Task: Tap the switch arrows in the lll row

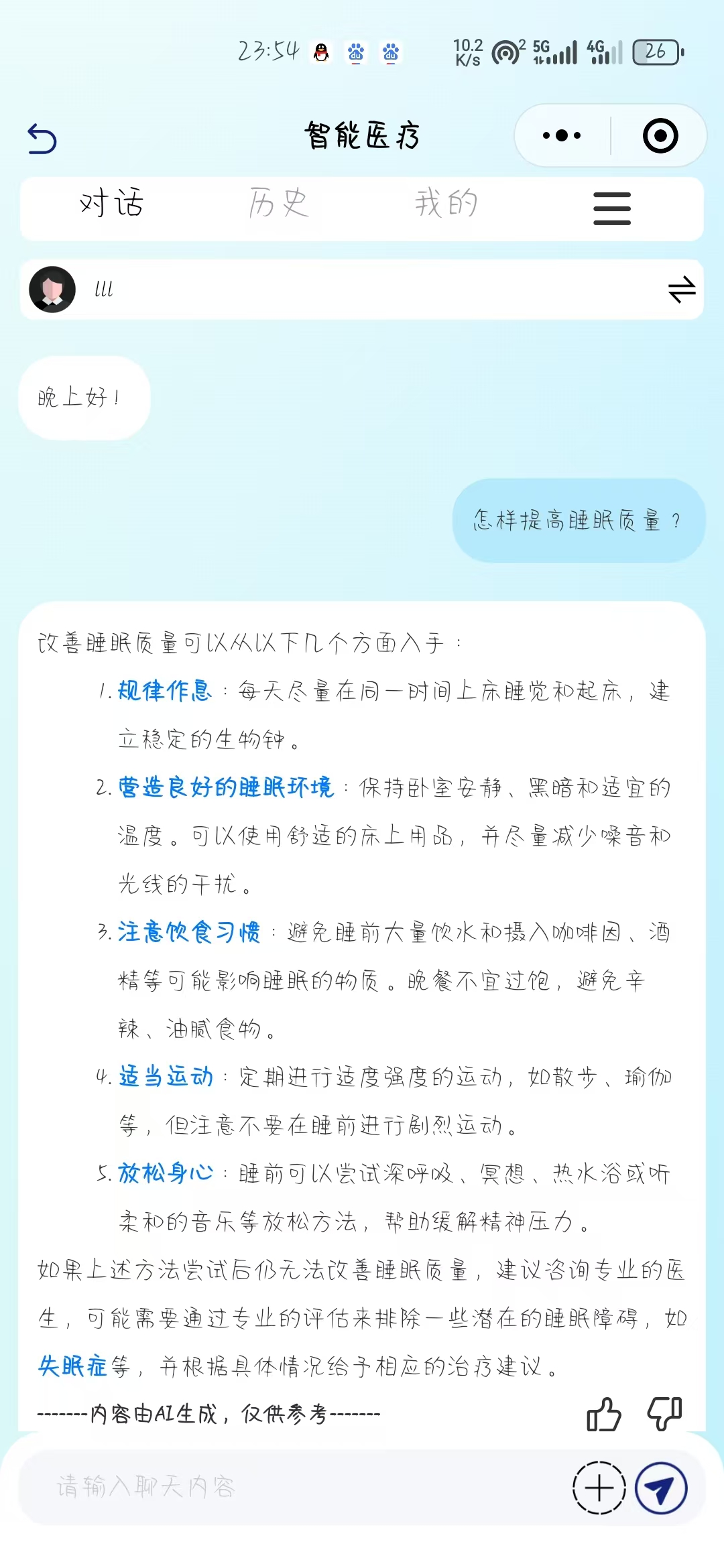Action: click(x=682, y=289)
